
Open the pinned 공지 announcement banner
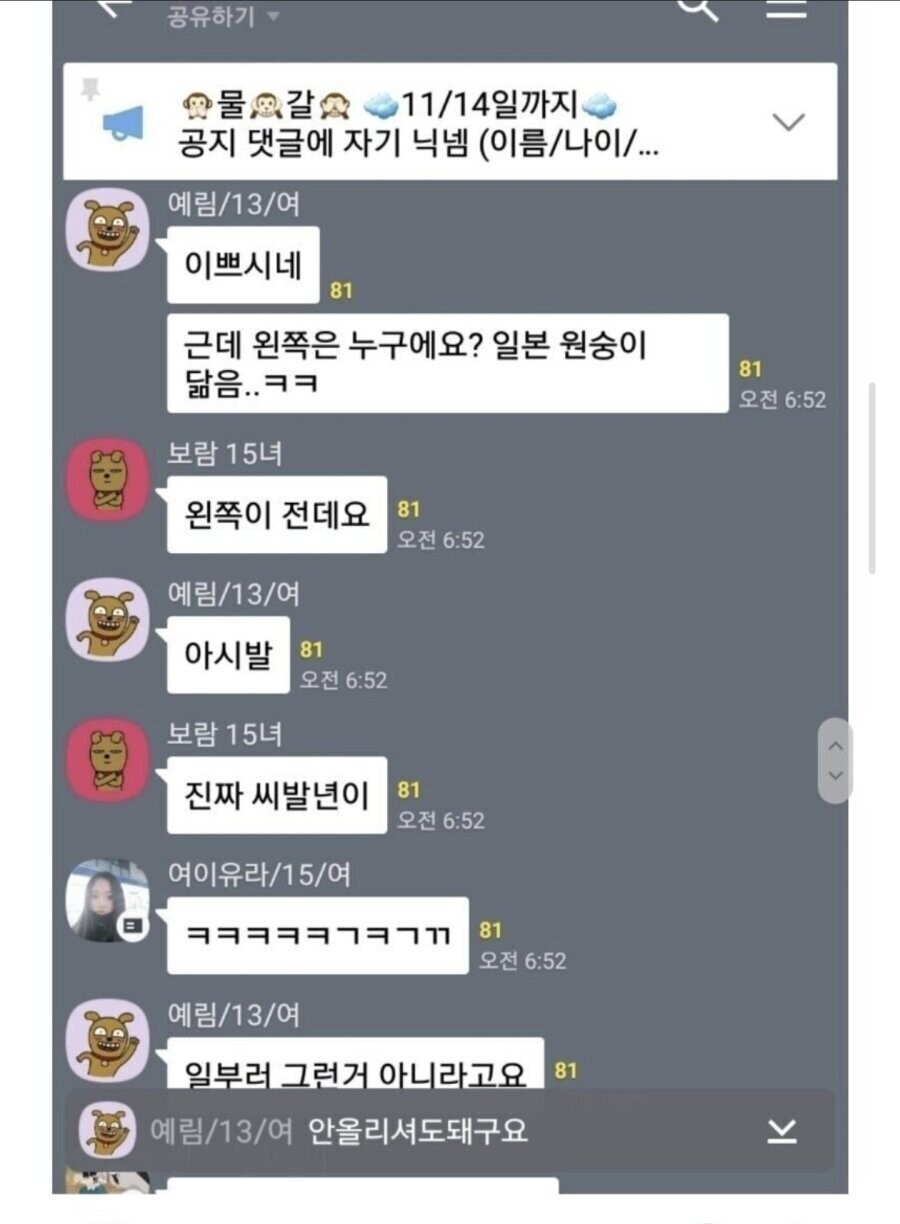point(450,122)
